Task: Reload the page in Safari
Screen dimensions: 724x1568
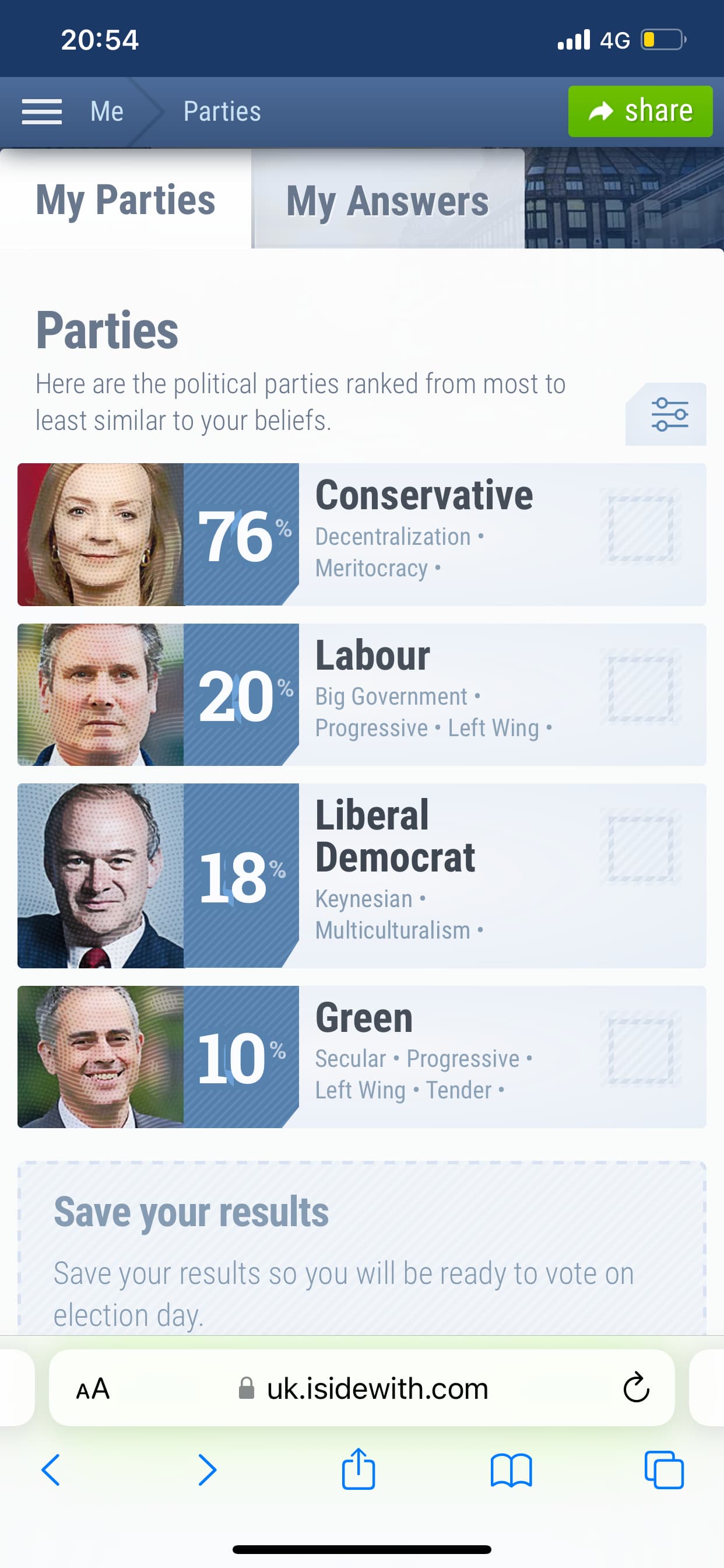Action: (x=637, y=1388)
